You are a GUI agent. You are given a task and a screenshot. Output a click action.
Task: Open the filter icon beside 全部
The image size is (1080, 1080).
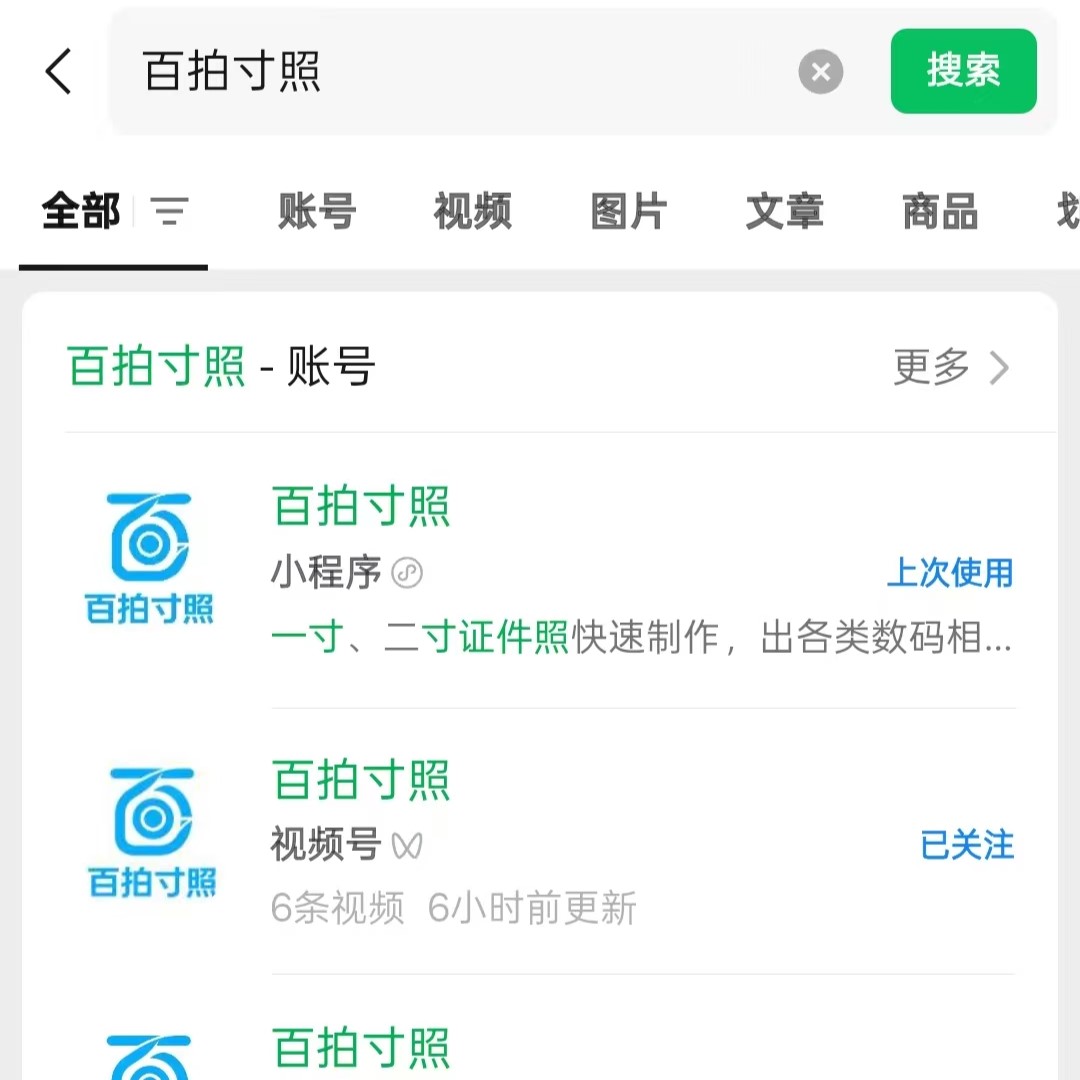170,212
